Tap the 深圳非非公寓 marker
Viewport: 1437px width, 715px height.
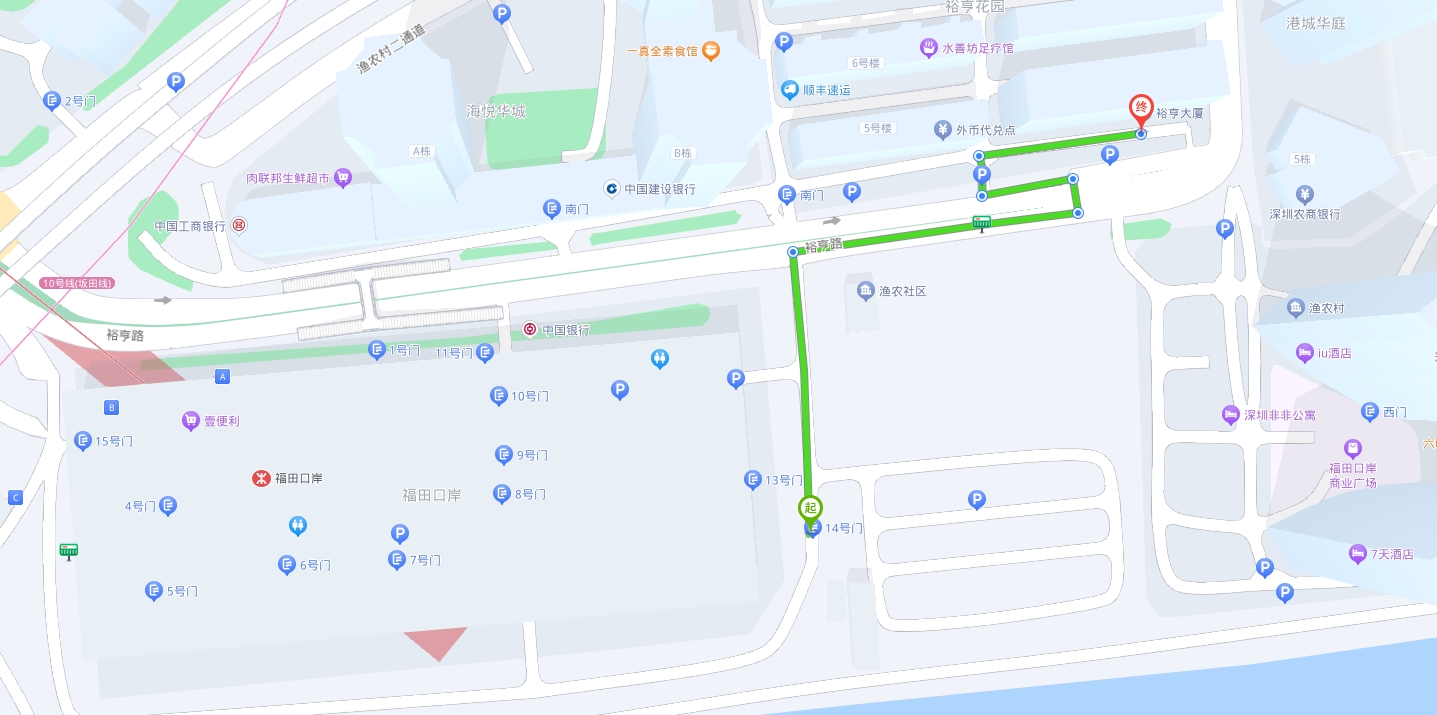[1230, 414]
